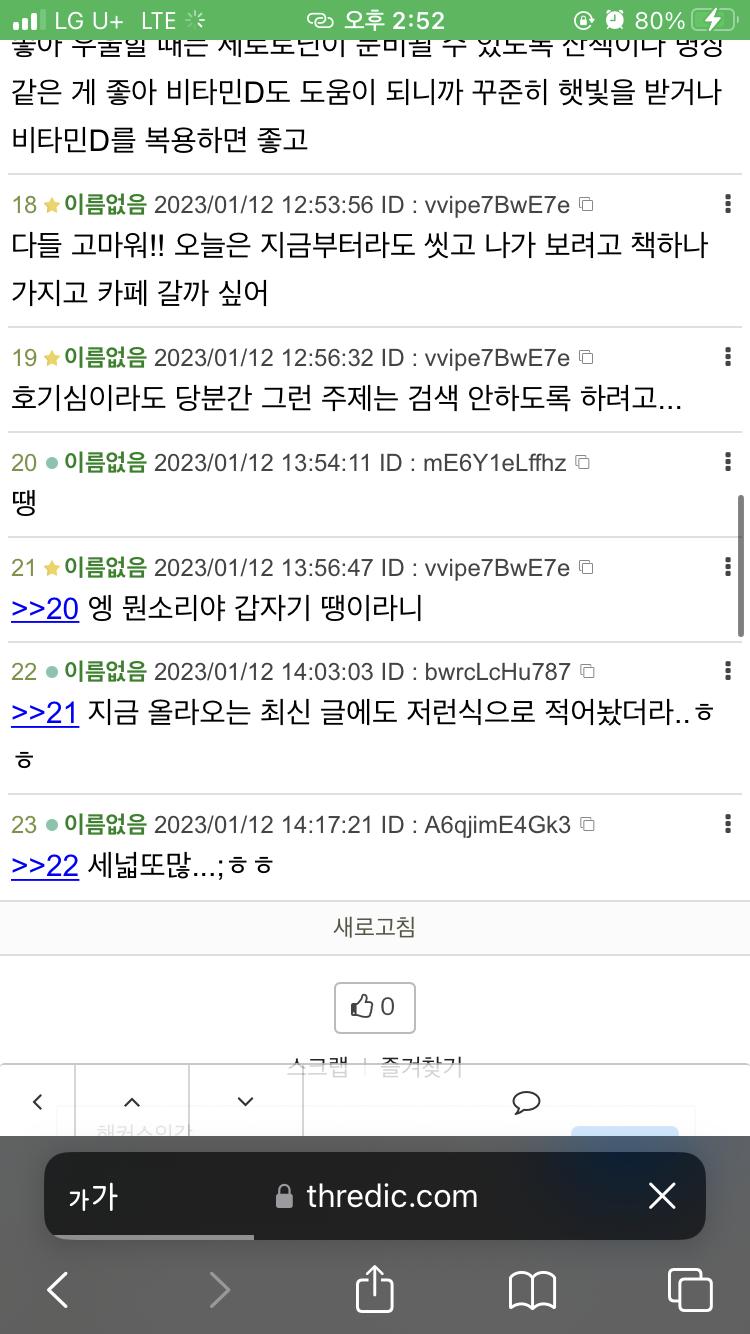Open overflow menu on post 18
Viewport: 750px width, 1334px height.
coord(727,205)
